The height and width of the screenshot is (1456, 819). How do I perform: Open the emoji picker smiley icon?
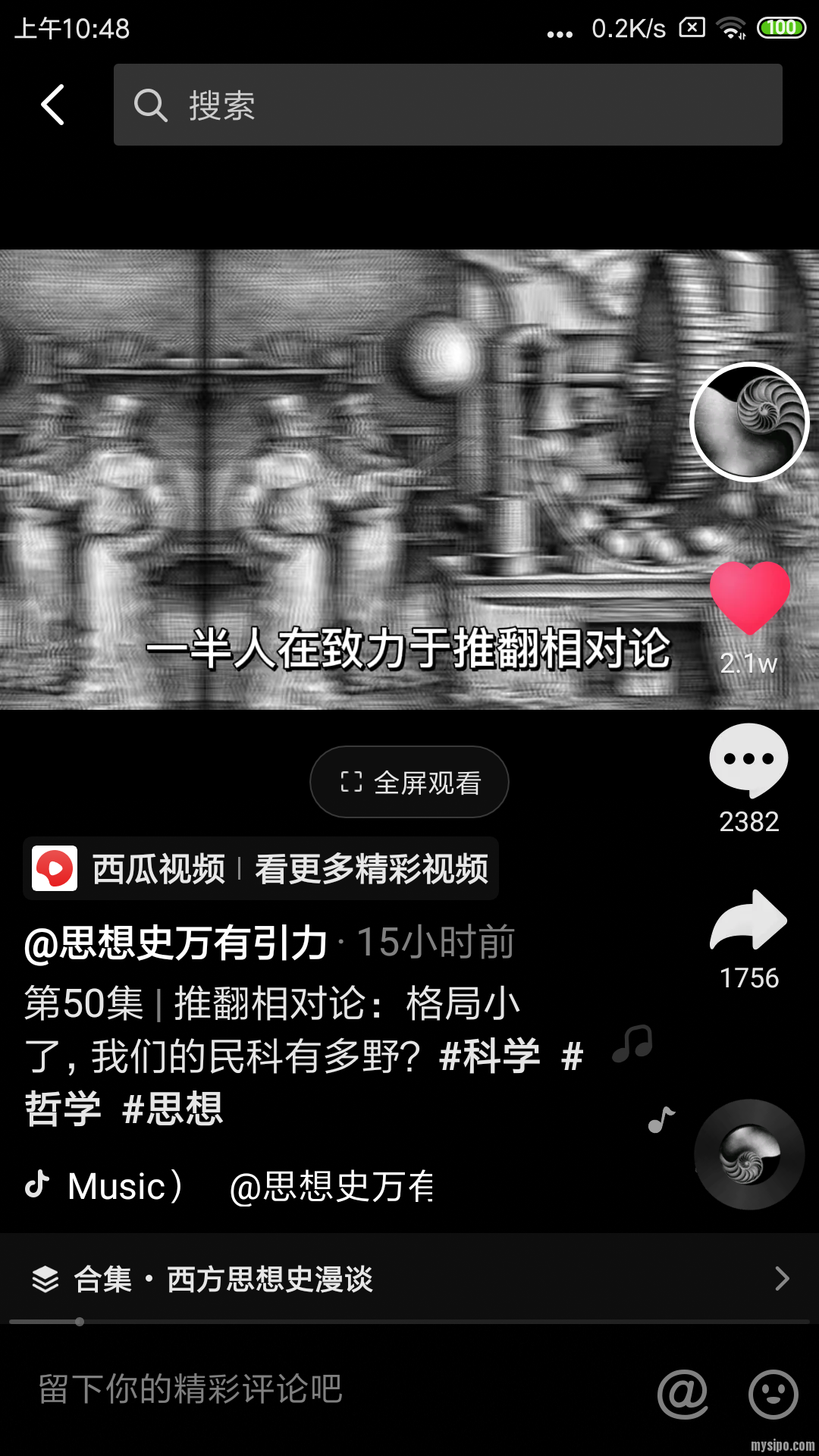(x=773, y=1393)
